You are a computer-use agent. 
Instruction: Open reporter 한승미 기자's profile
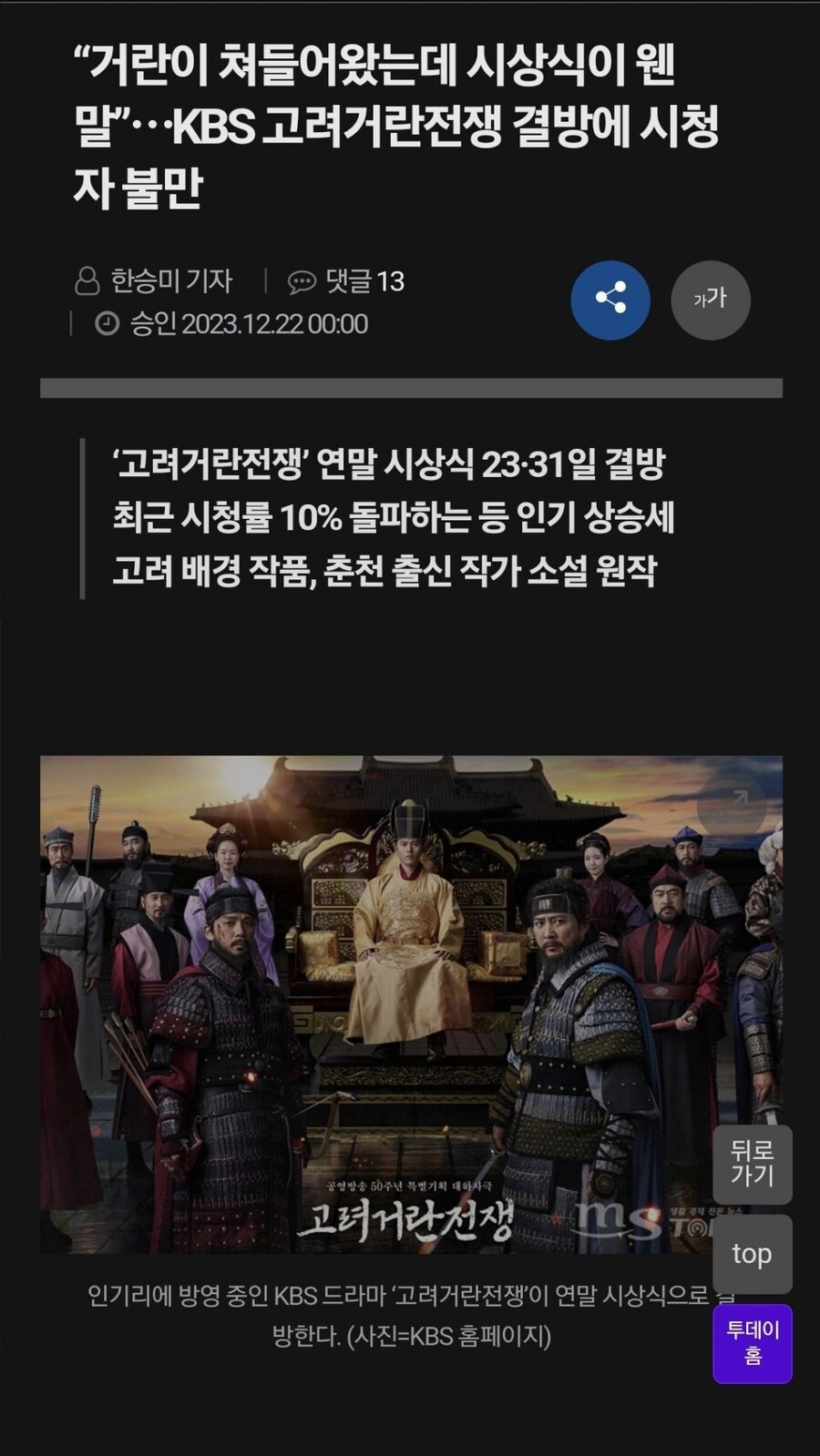154,281
